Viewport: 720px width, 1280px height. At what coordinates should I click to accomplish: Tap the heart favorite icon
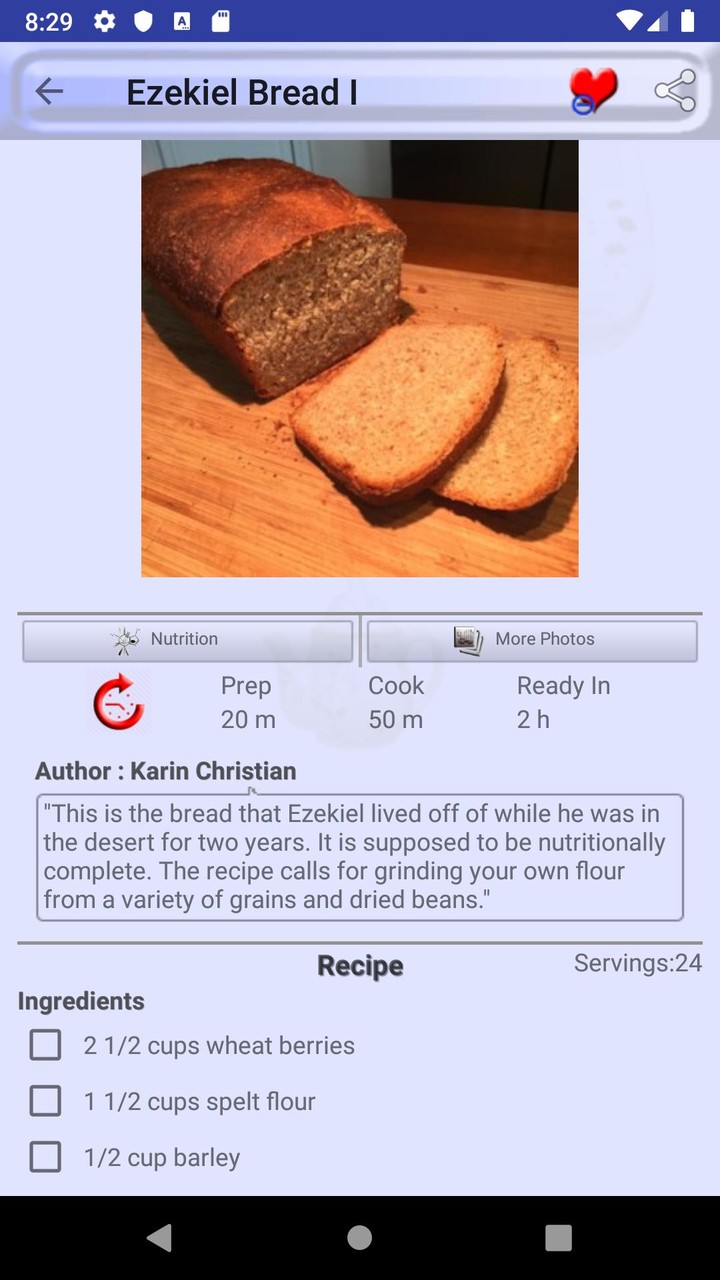tap(592, 90)
